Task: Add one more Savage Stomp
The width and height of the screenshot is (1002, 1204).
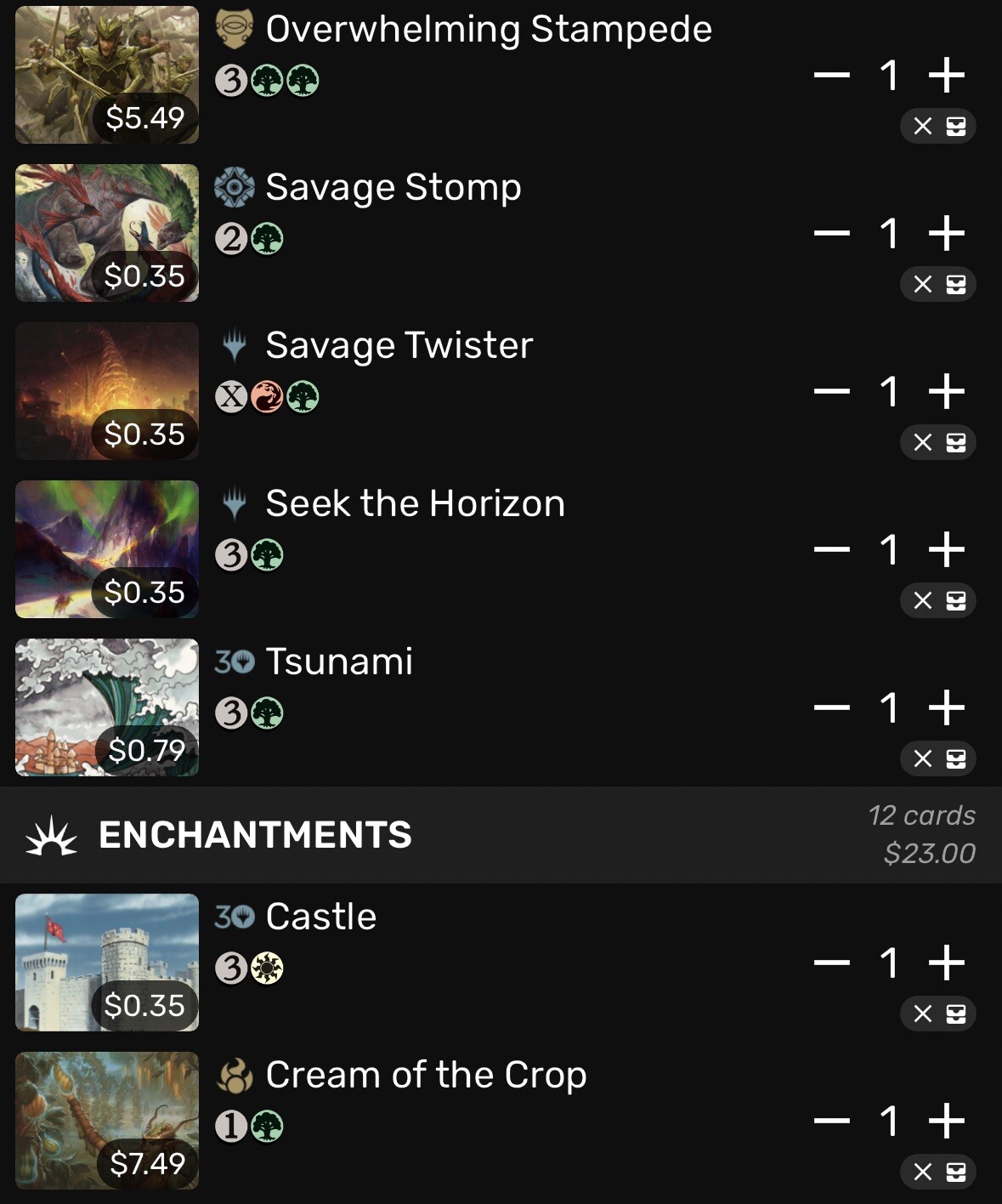Action: pos(946,234)
